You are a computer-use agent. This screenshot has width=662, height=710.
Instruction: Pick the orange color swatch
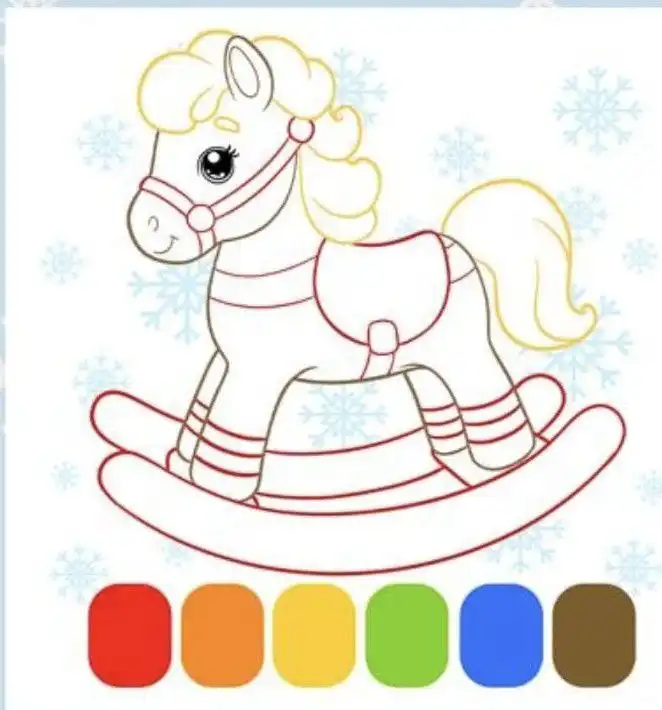point(222,636)
